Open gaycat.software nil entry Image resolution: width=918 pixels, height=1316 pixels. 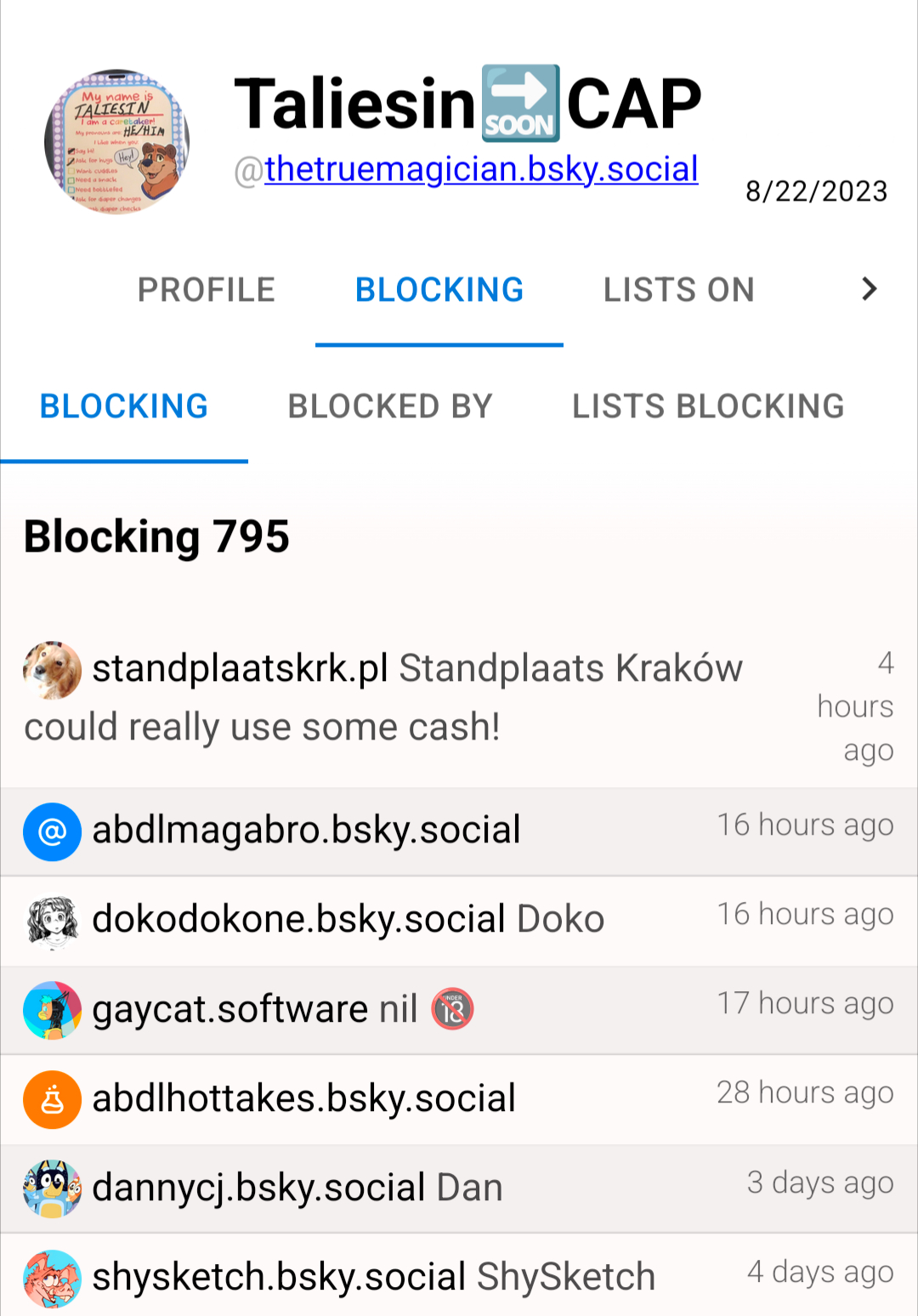(255, 1010)
